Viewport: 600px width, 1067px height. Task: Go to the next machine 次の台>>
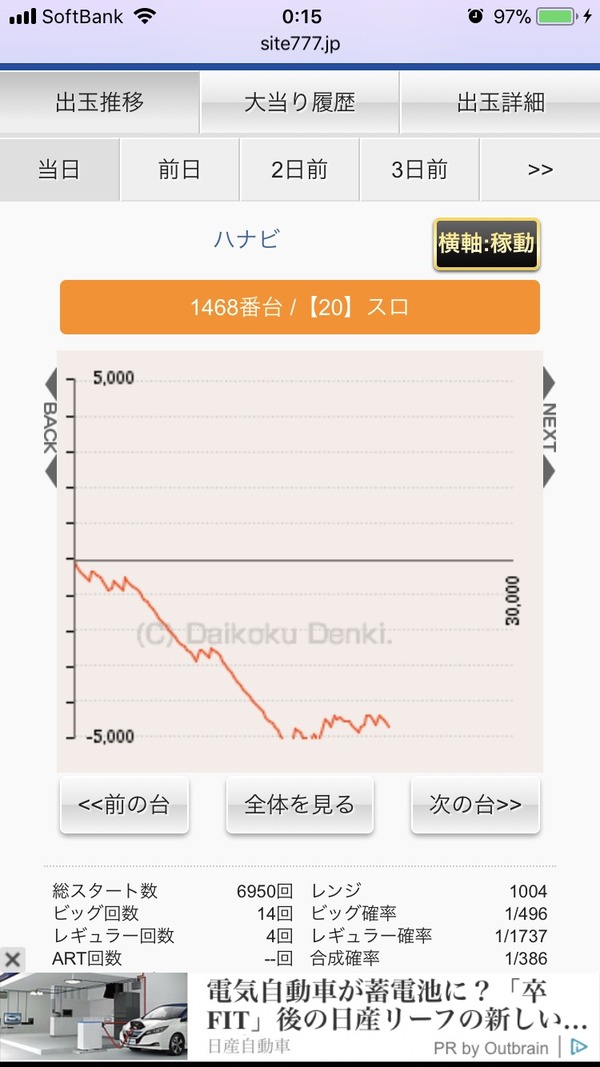(475, 804)
